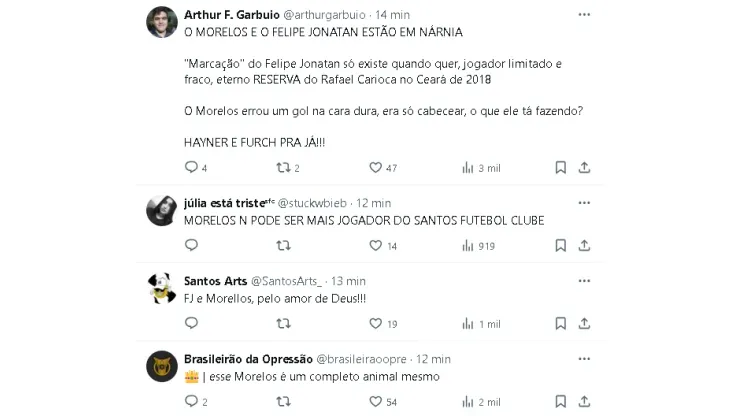Reply to Brasileirão da Opressão's tweet

point(191,401)
